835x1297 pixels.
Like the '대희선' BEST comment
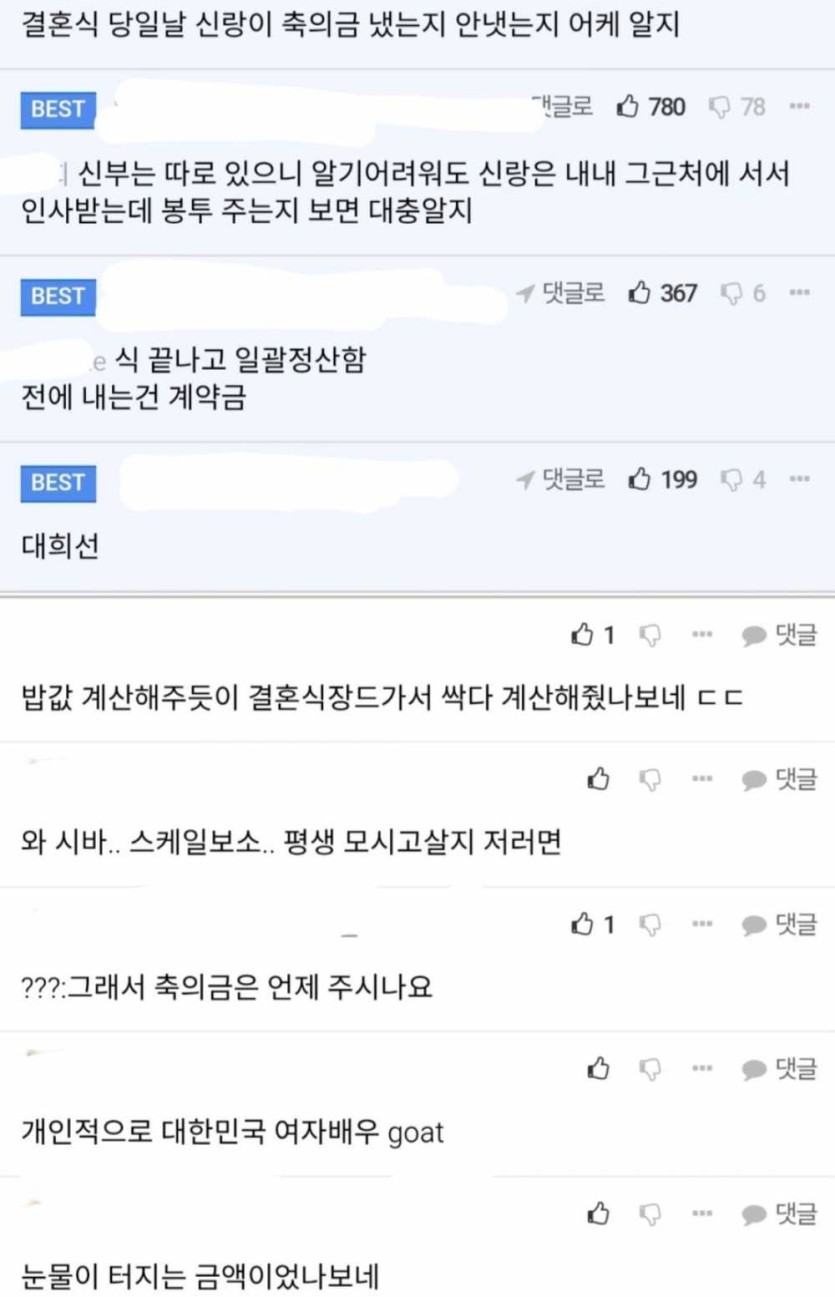pos(640,480)
